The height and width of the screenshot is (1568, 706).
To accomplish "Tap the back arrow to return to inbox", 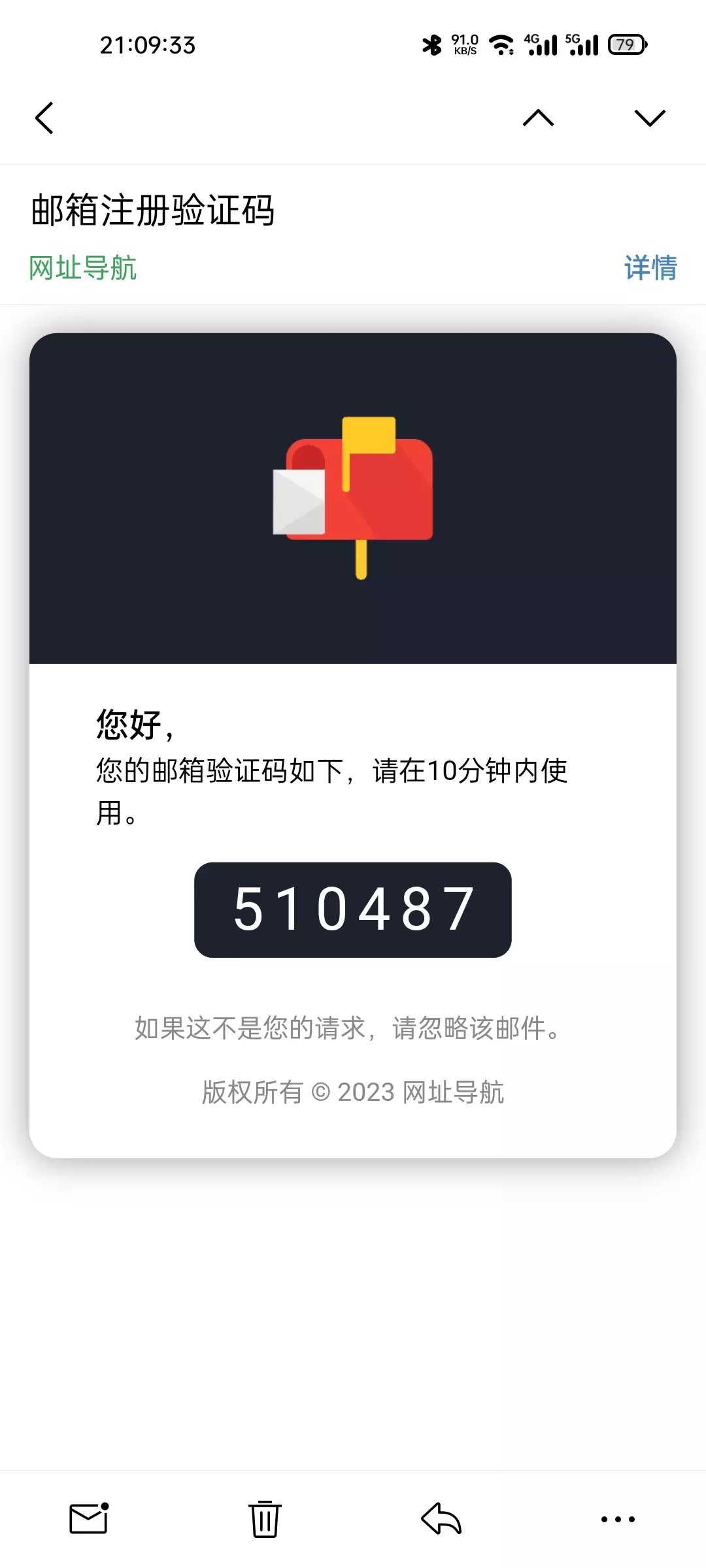I will point(44,118).
